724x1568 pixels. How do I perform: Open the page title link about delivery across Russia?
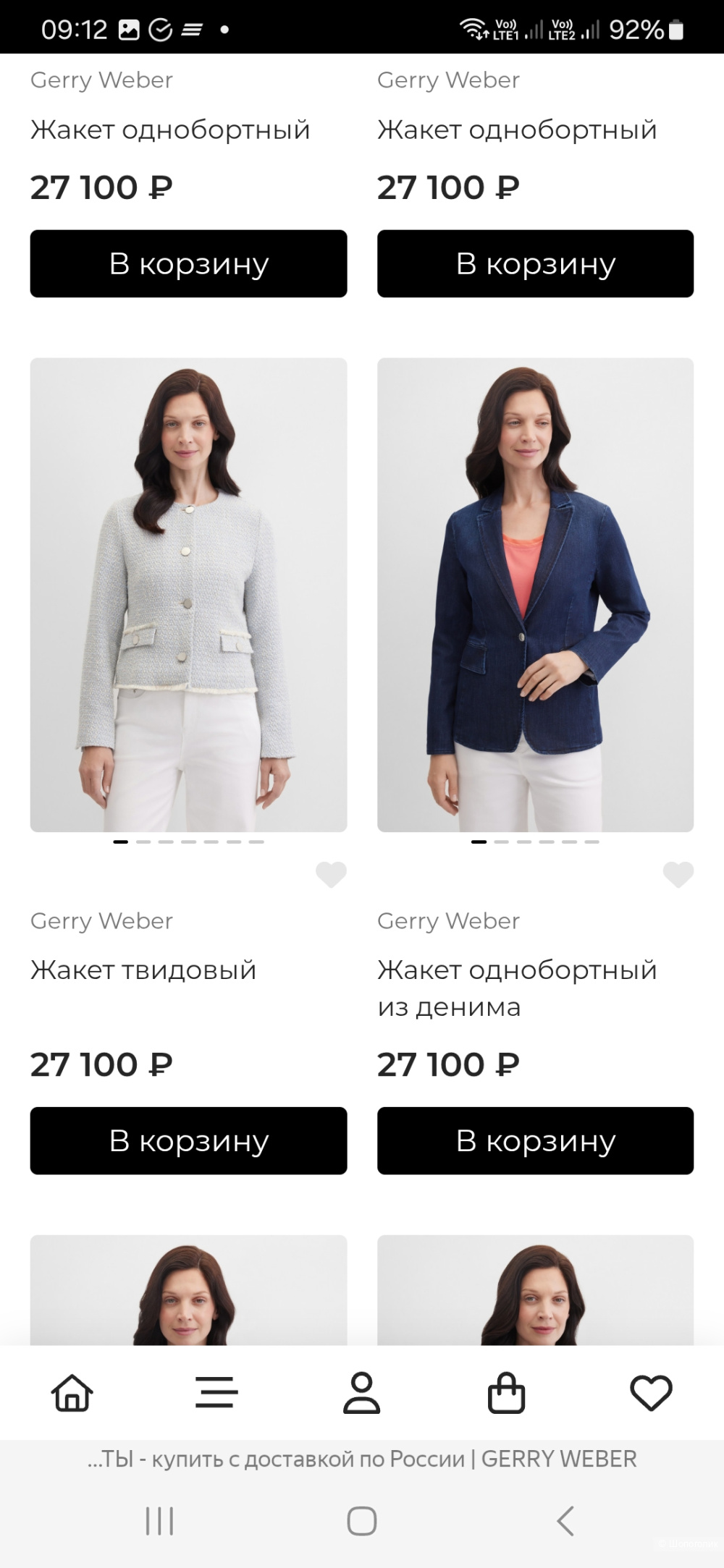362,1458
